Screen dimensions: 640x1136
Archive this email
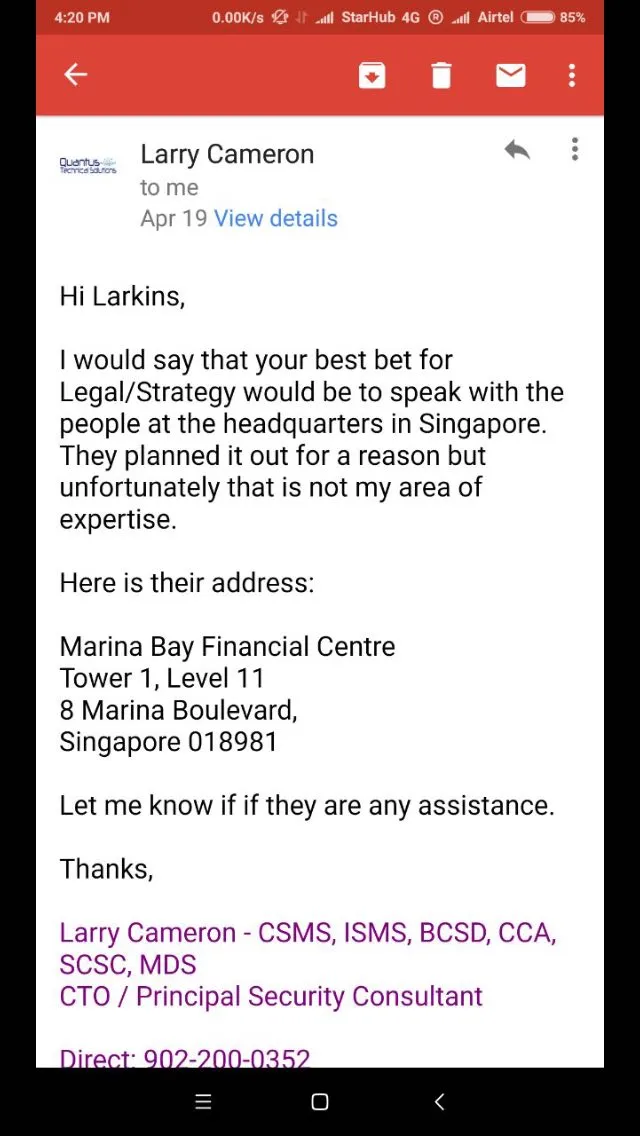tap(372, 75)
